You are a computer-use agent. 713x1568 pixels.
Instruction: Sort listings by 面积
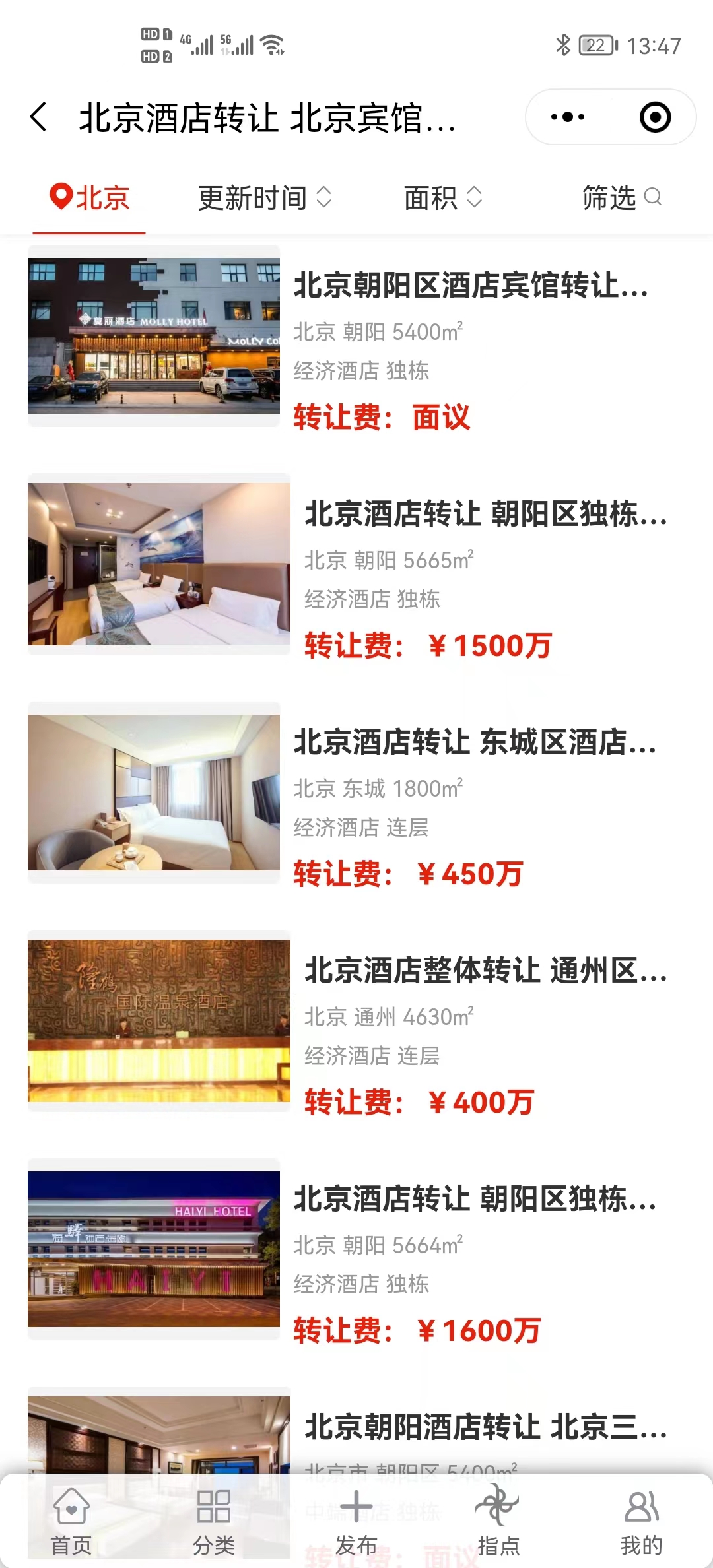pos(442,198)
